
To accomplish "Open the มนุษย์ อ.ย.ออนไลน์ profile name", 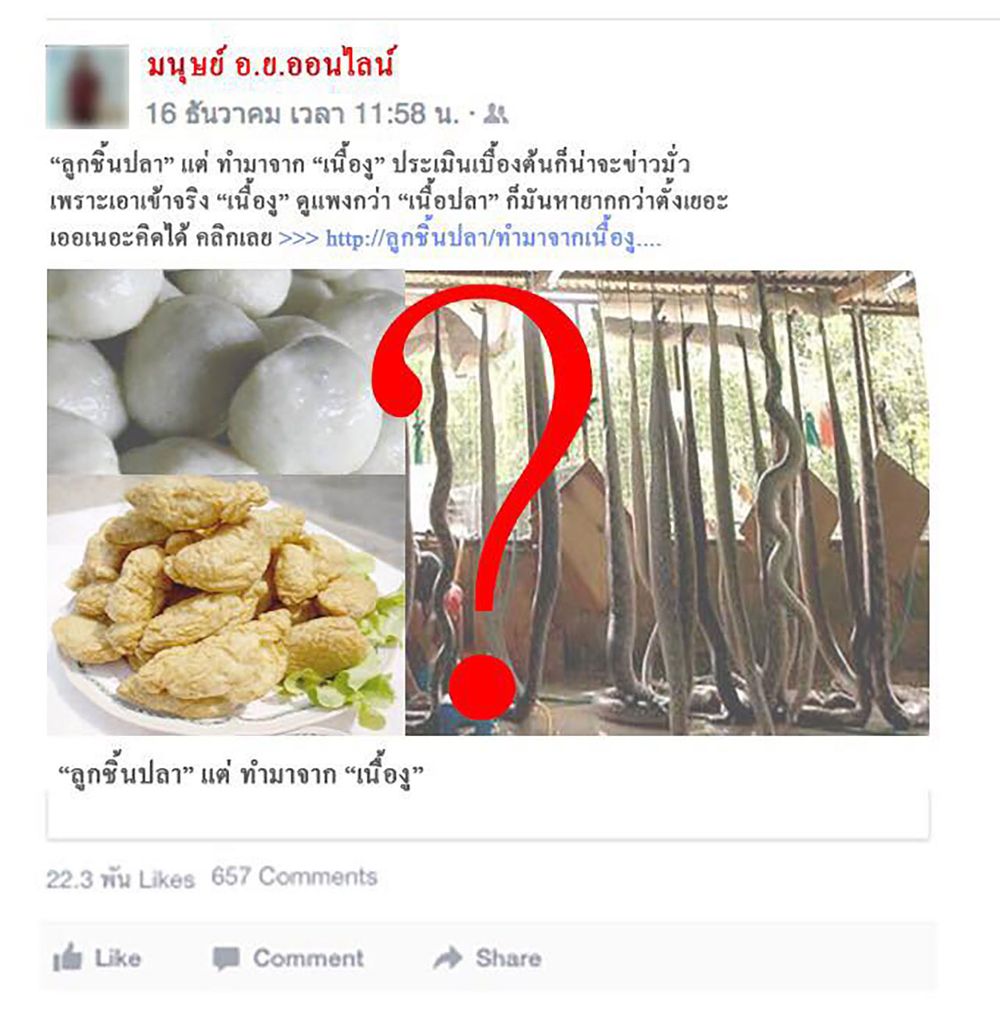I will pos(268,67).
